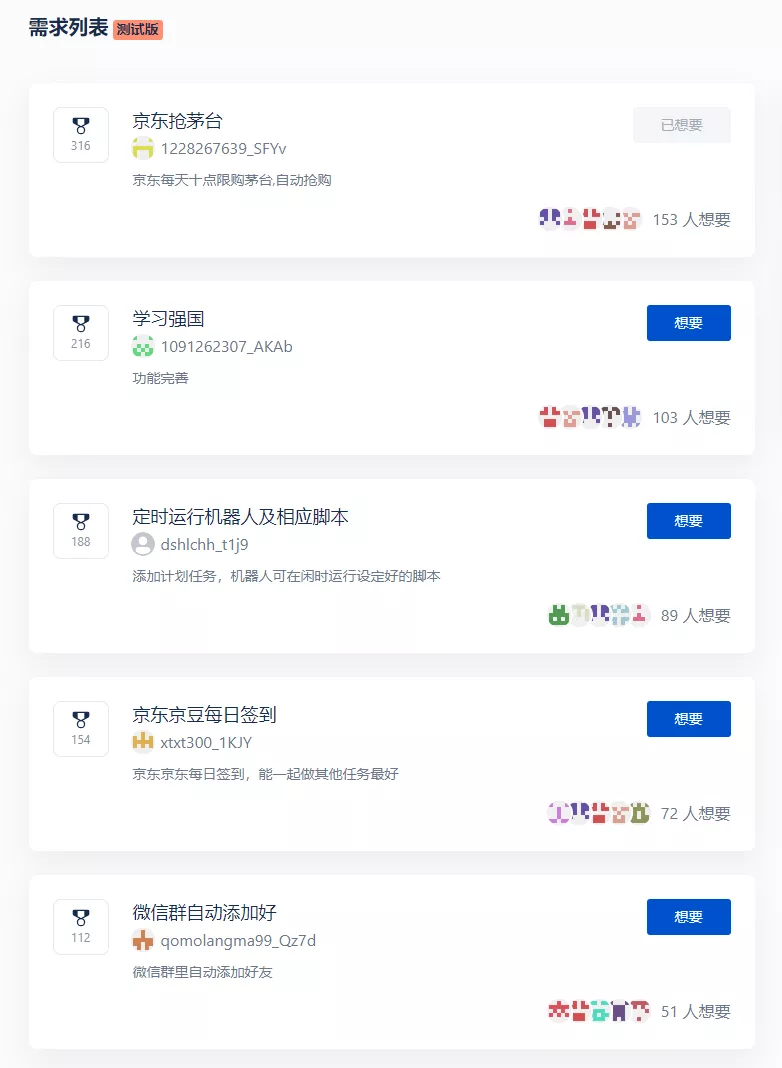Click the vote icon showing 112 for 微信群自动添加好
This screenshot has width=782, height=1068.
(x=80, y=926)
